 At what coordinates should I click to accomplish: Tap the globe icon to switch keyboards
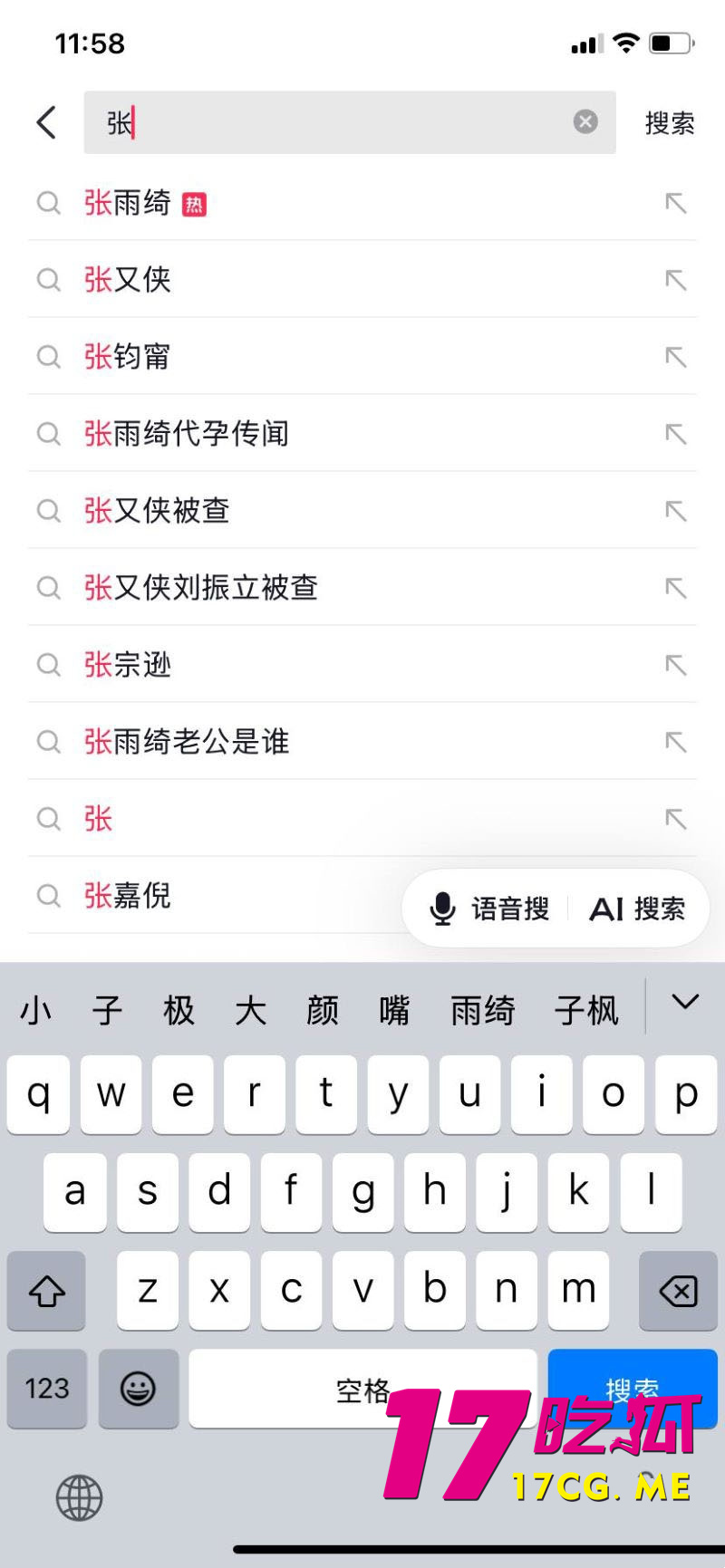pos(78,1497)
